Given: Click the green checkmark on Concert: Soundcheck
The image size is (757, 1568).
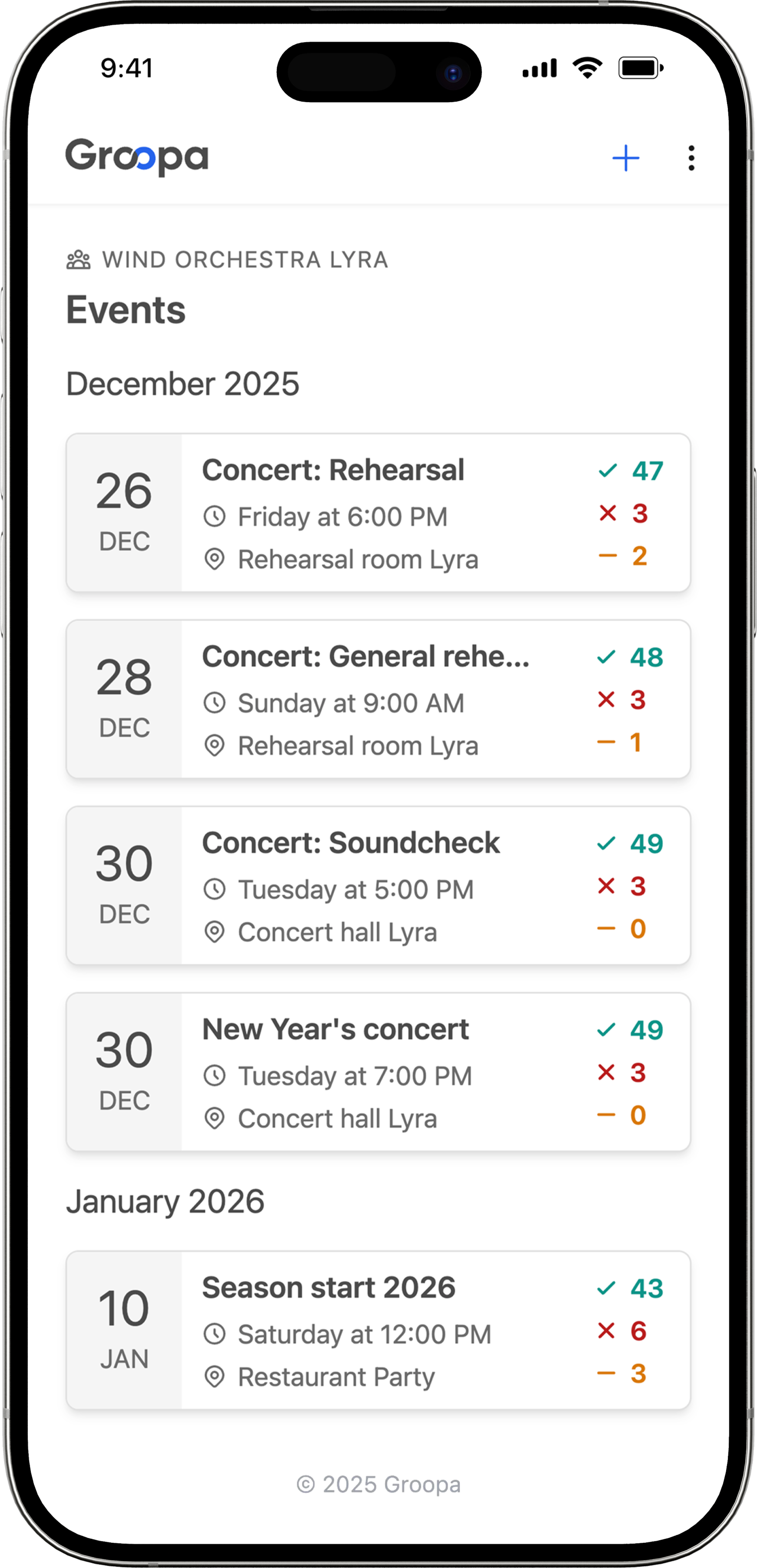Looking at the screenshot, I should coord(607,843).
